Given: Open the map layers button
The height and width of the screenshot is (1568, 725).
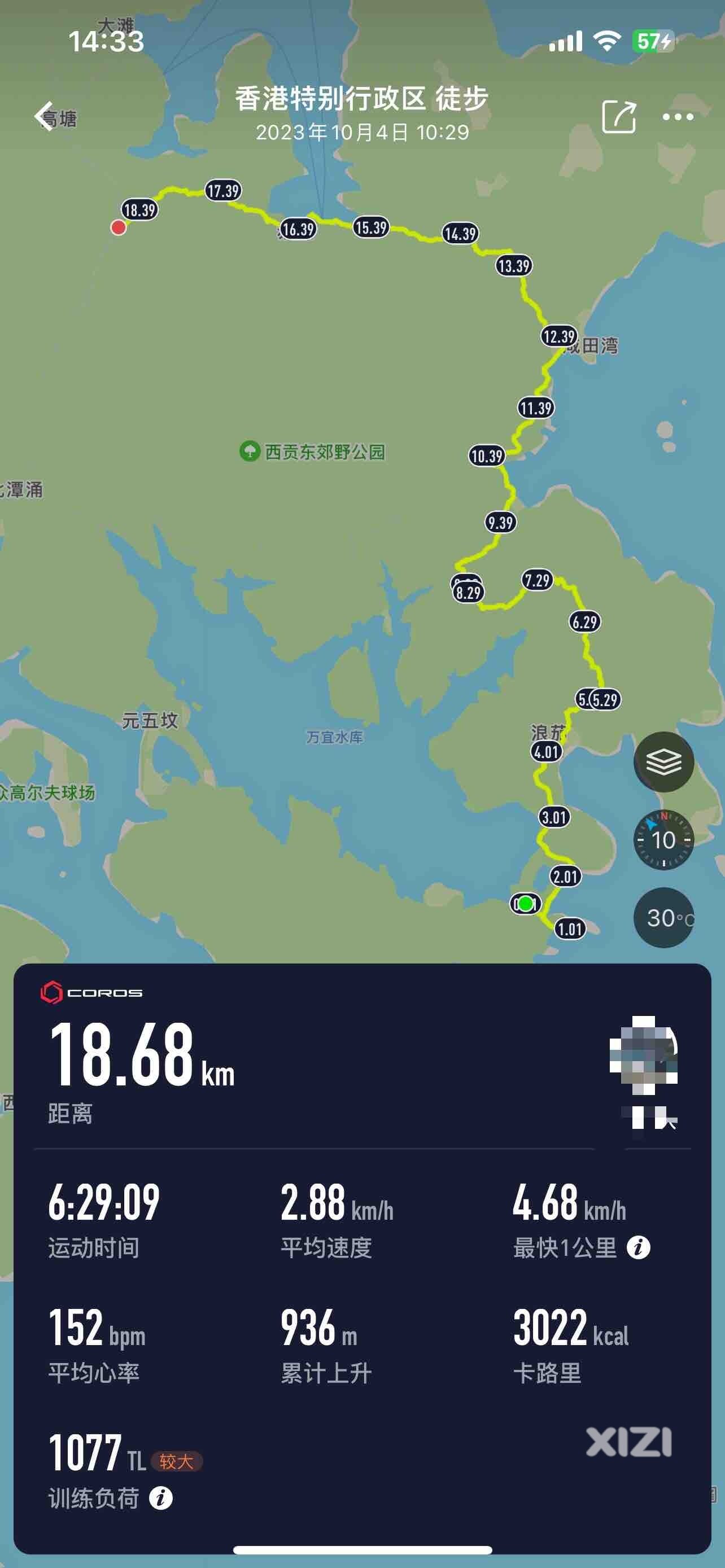Looking at the screenshot, I should pos(663,761).
